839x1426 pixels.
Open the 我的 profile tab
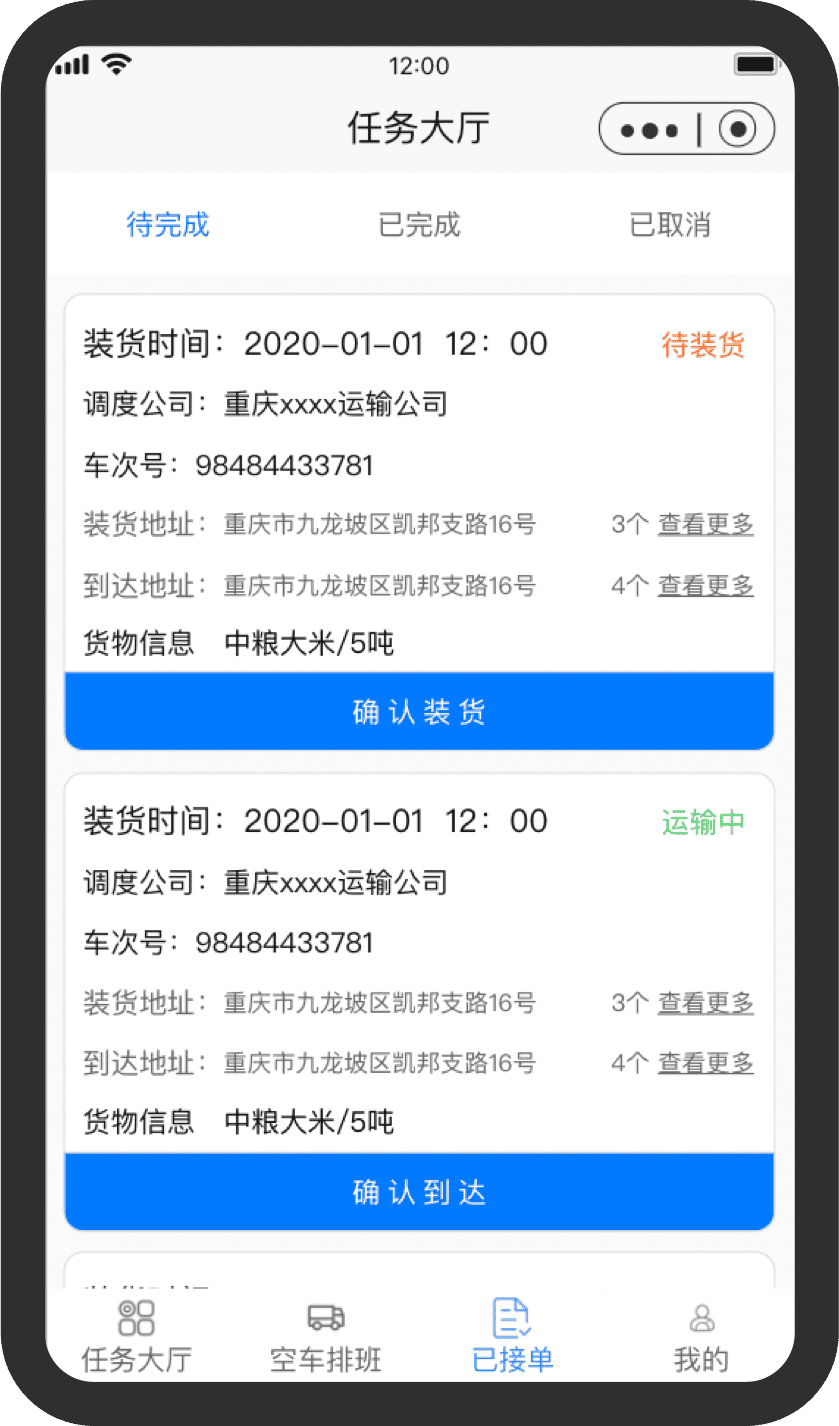[x=701, y=1336]
